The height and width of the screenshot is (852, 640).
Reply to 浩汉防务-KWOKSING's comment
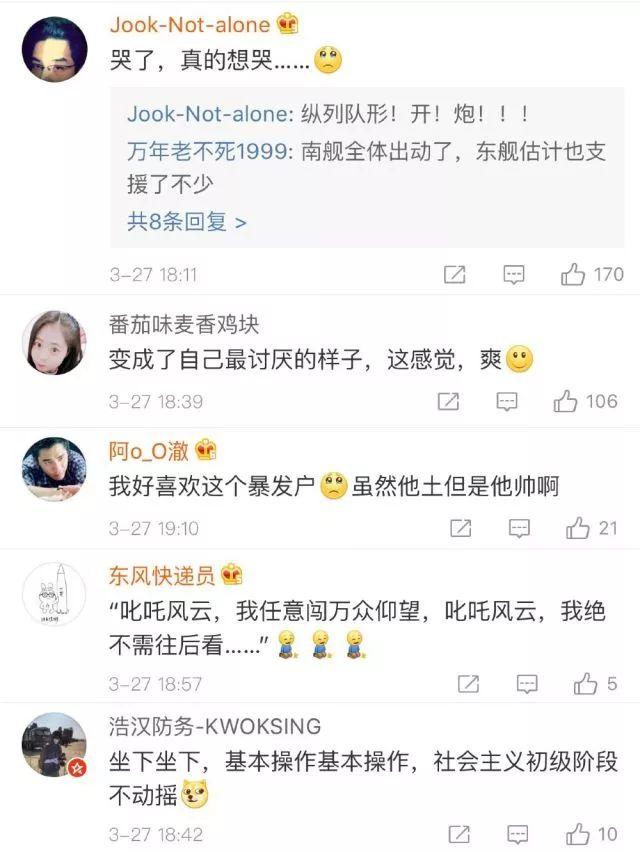[x=519, y=834]
